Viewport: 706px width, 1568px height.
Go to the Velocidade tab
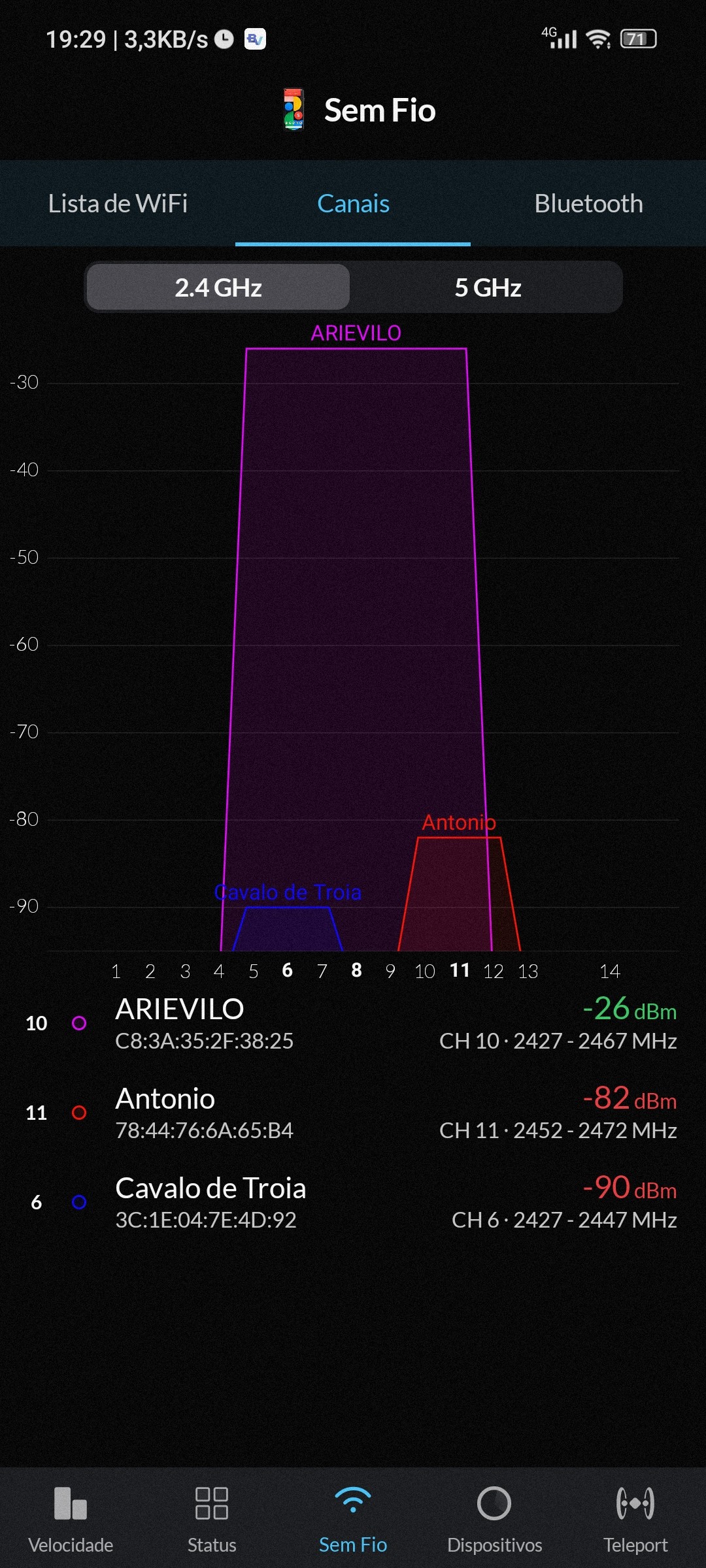(x=71, y=1518)
